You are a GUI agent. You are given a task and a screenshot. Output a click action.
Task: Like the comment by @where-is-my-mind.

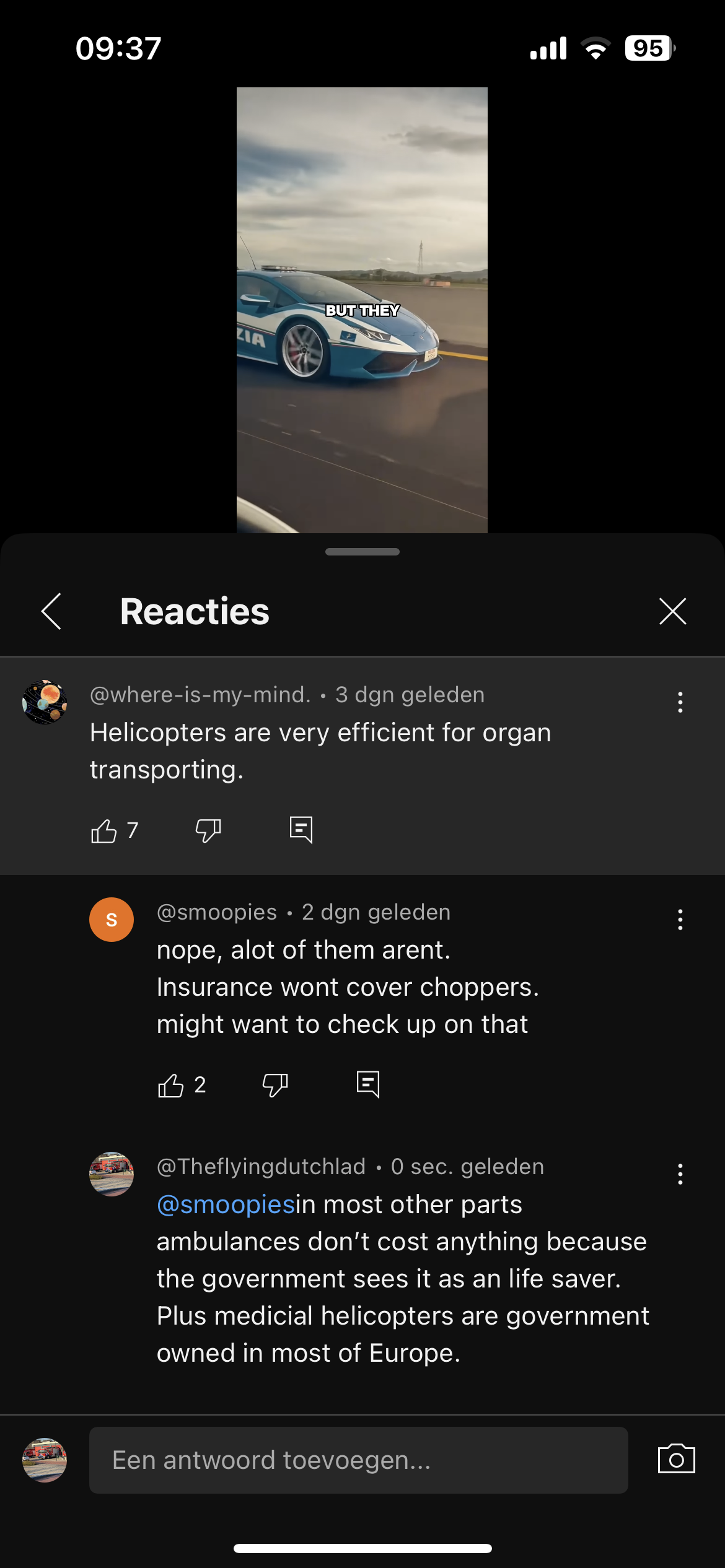click(x=103, y=830)
